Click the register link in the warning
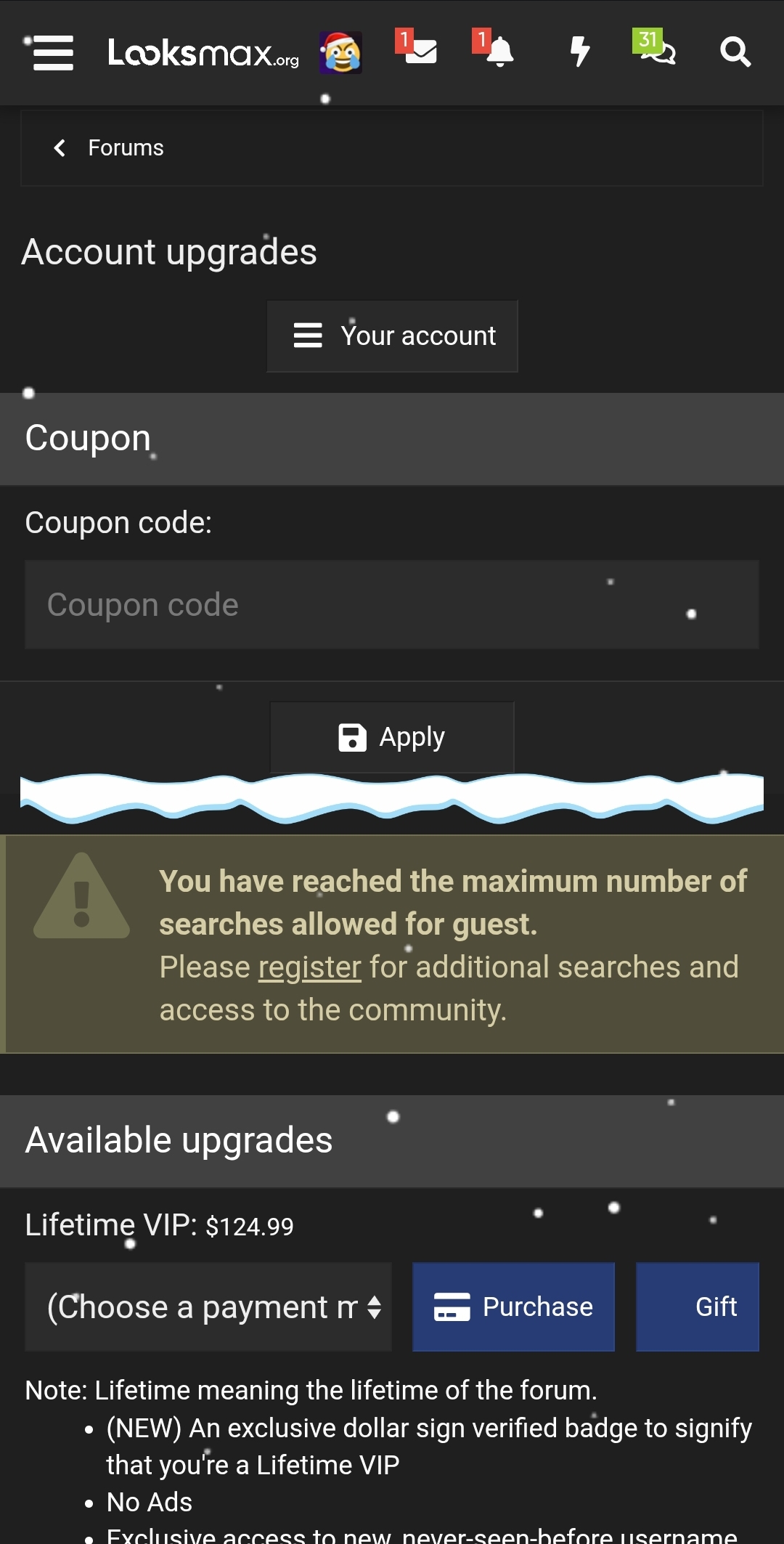Image resolution: width=784 pixels, height=1544 pixels. coord(309,967)
